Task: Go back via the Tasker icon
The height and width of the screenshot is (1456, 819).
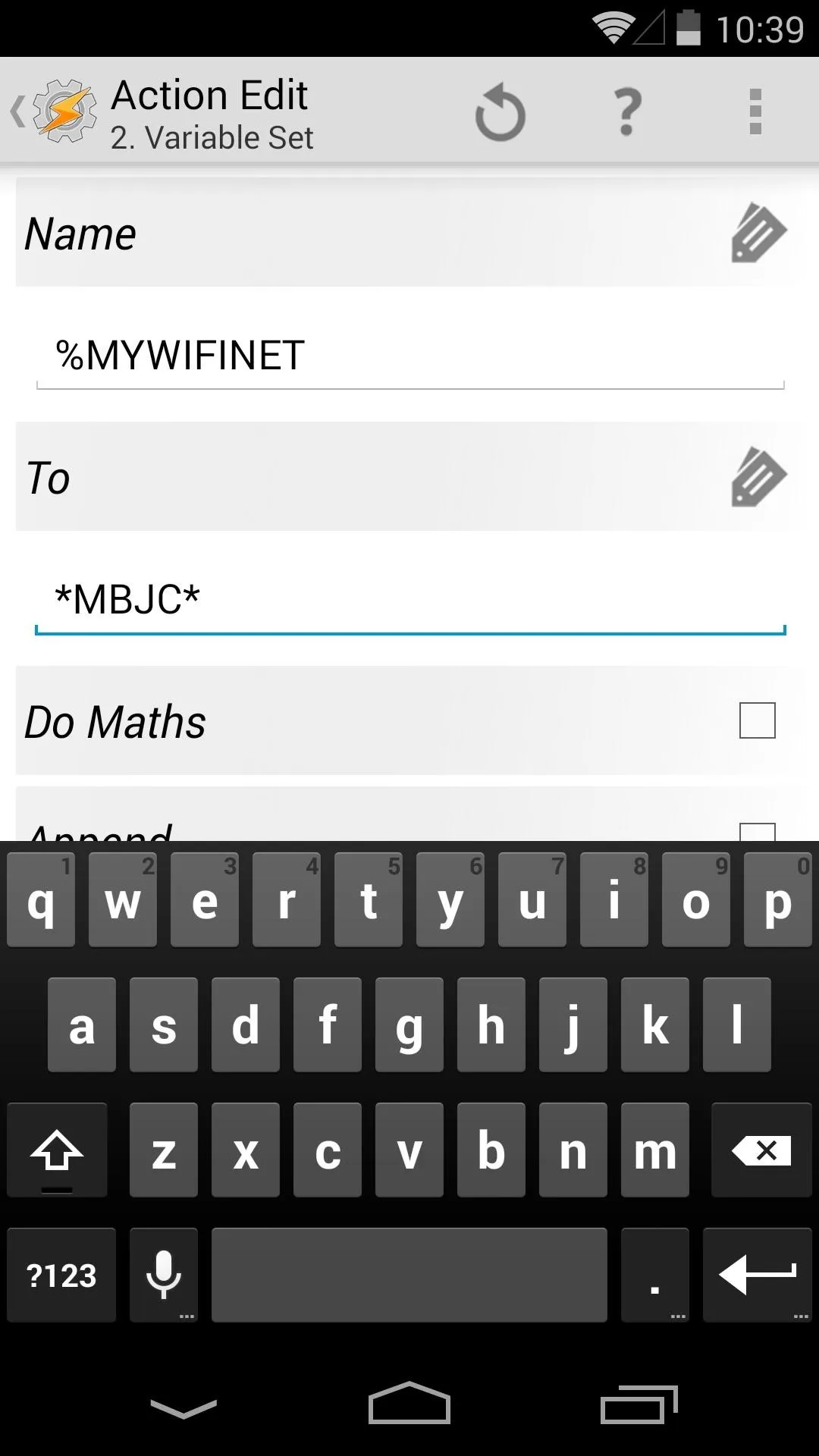Action: pyautogui.click(x=55, y=111)
